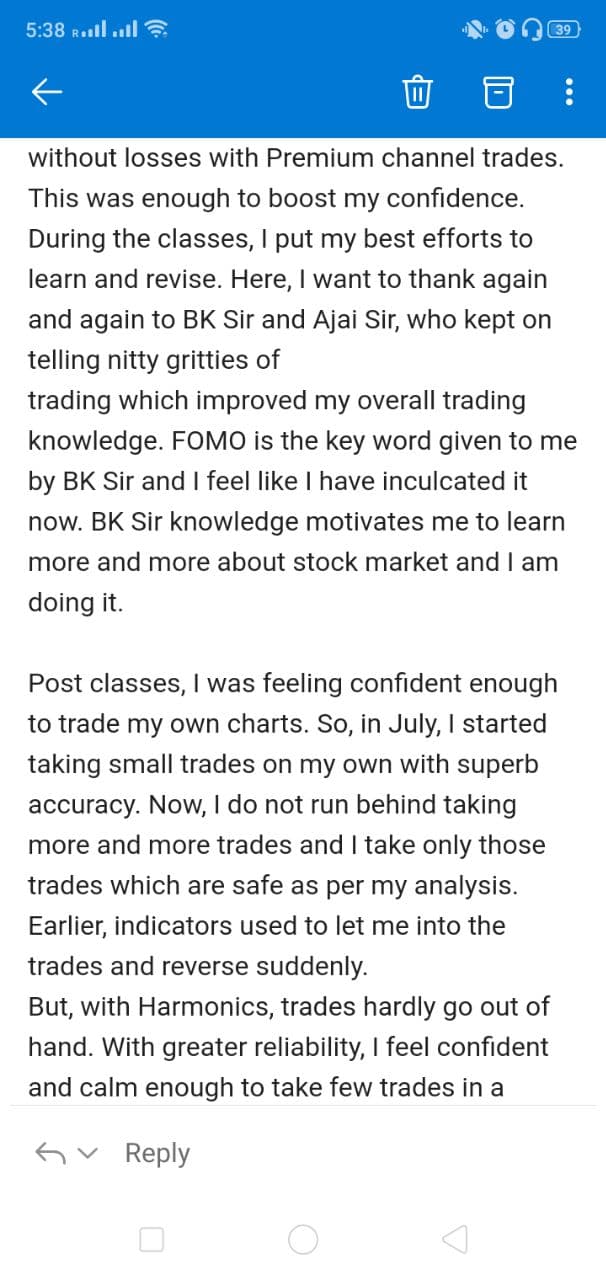This screenshot has height=1280, width=606.
Task: Tap the system home button
Action: tap(303, 1240)
